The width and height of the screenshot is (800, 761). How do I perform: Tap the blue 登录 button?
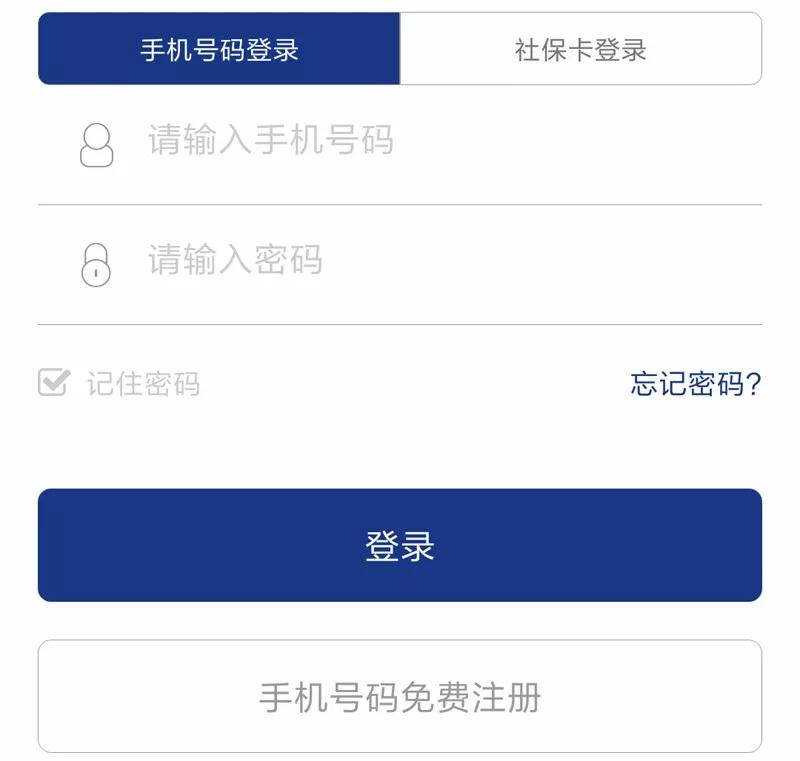click(x=400, y=545)
